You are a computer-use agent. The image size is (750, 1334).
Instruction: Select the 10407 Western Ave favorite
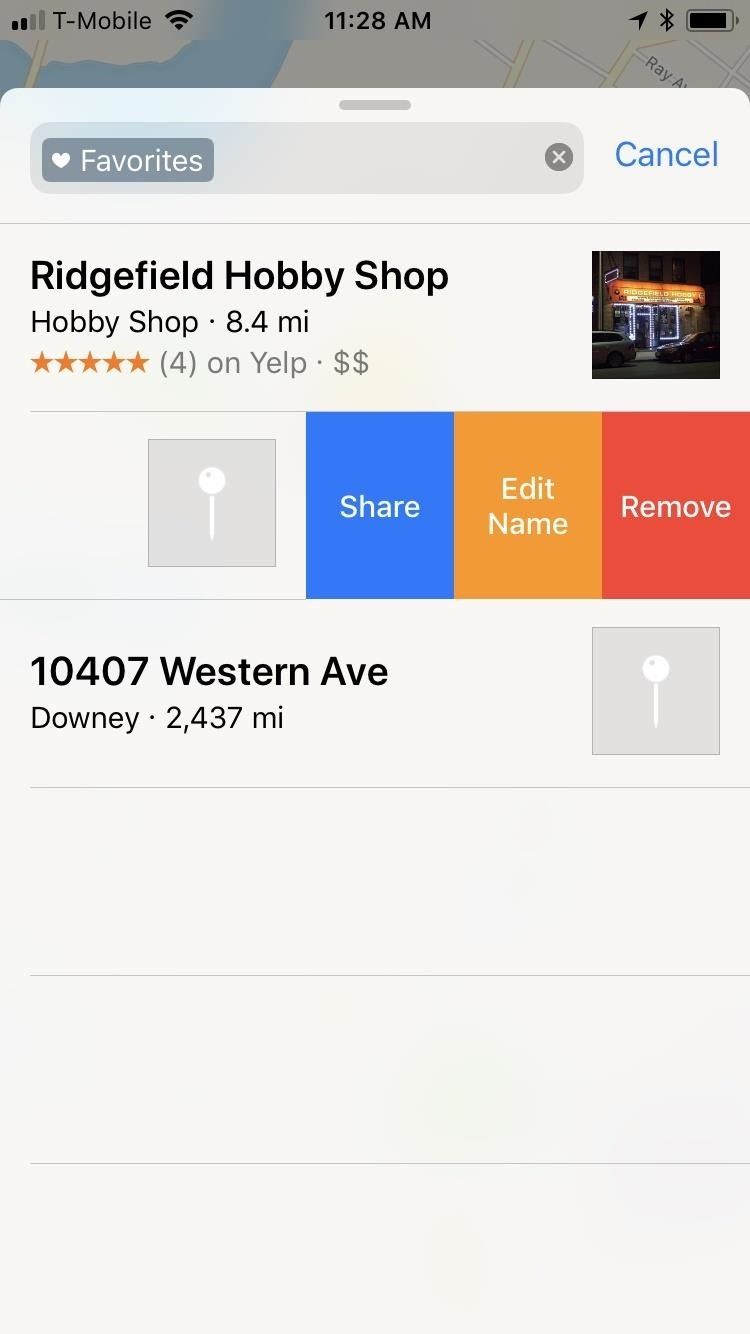pyautogui.click(x=209, y=671)
